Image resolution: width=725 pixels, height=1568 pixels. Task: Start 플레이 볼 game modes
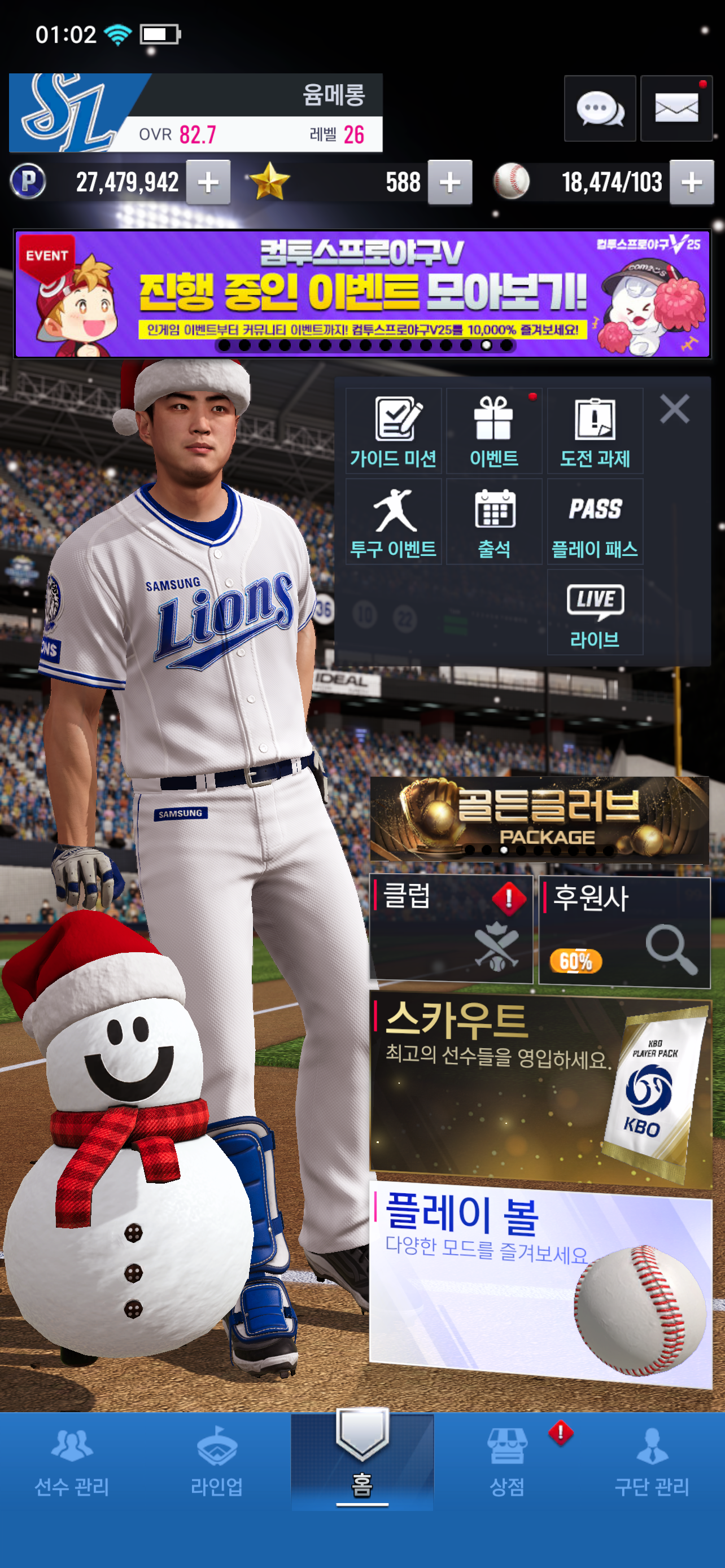pyautogui.click(x=539, y=1282)
